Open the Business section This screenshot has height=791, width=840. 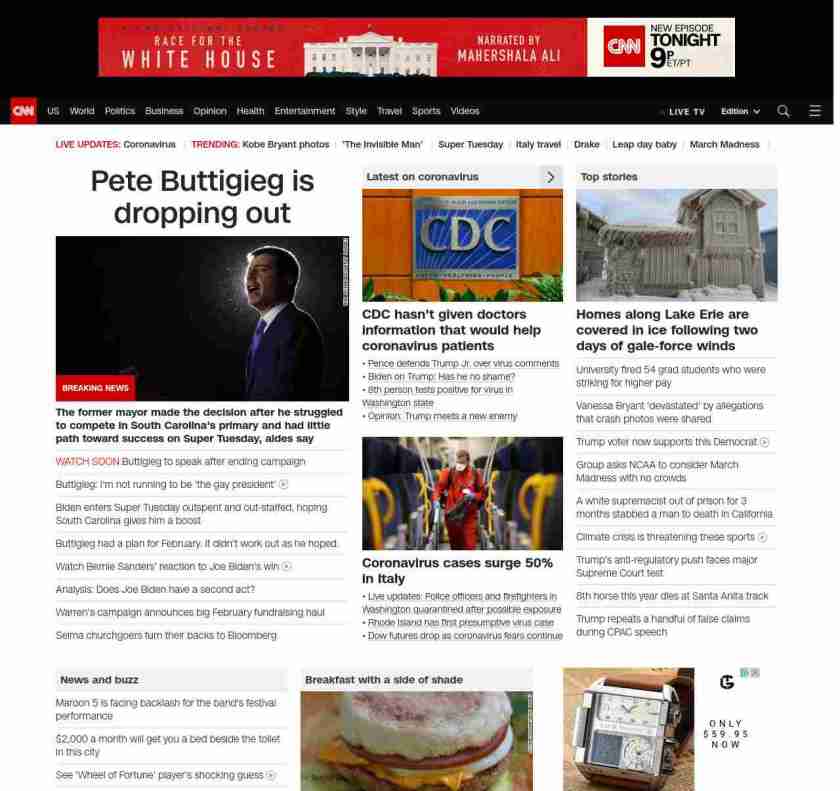[164, 111]
